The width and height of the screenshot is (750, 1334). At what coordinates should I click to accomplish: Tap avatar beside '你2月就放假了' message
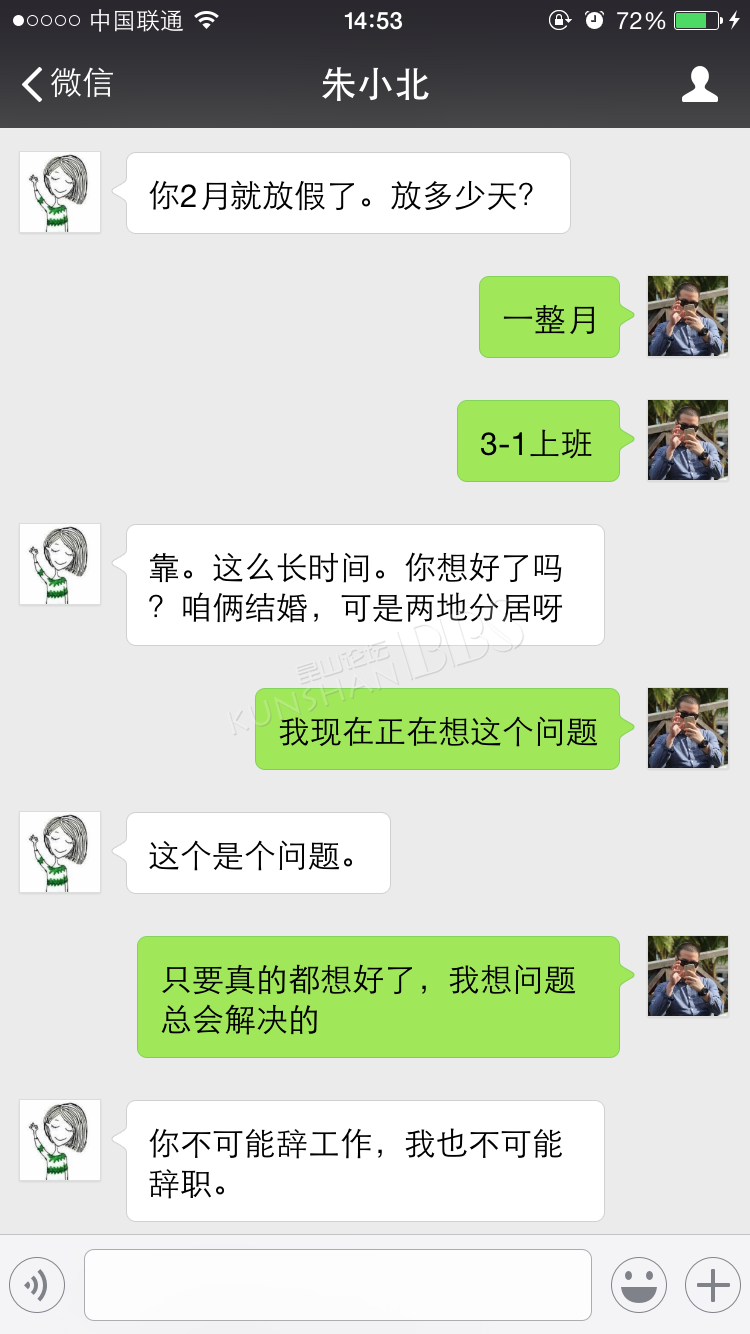60,192
